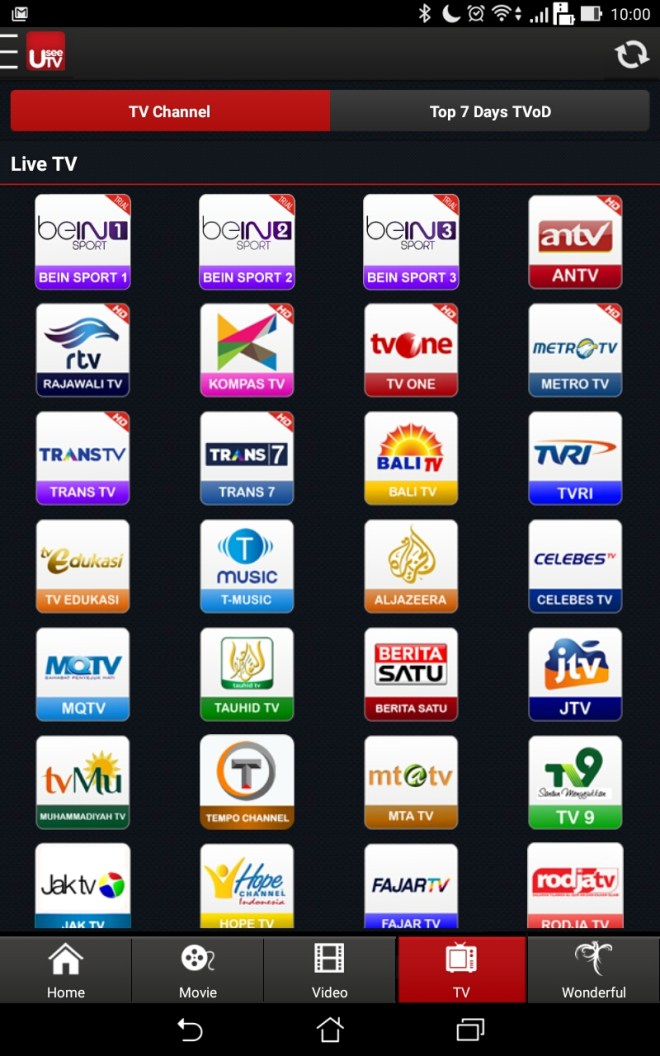Screen dimensions: 660x1056
Task: Play Kompas TV live
Action: point(247,349)
